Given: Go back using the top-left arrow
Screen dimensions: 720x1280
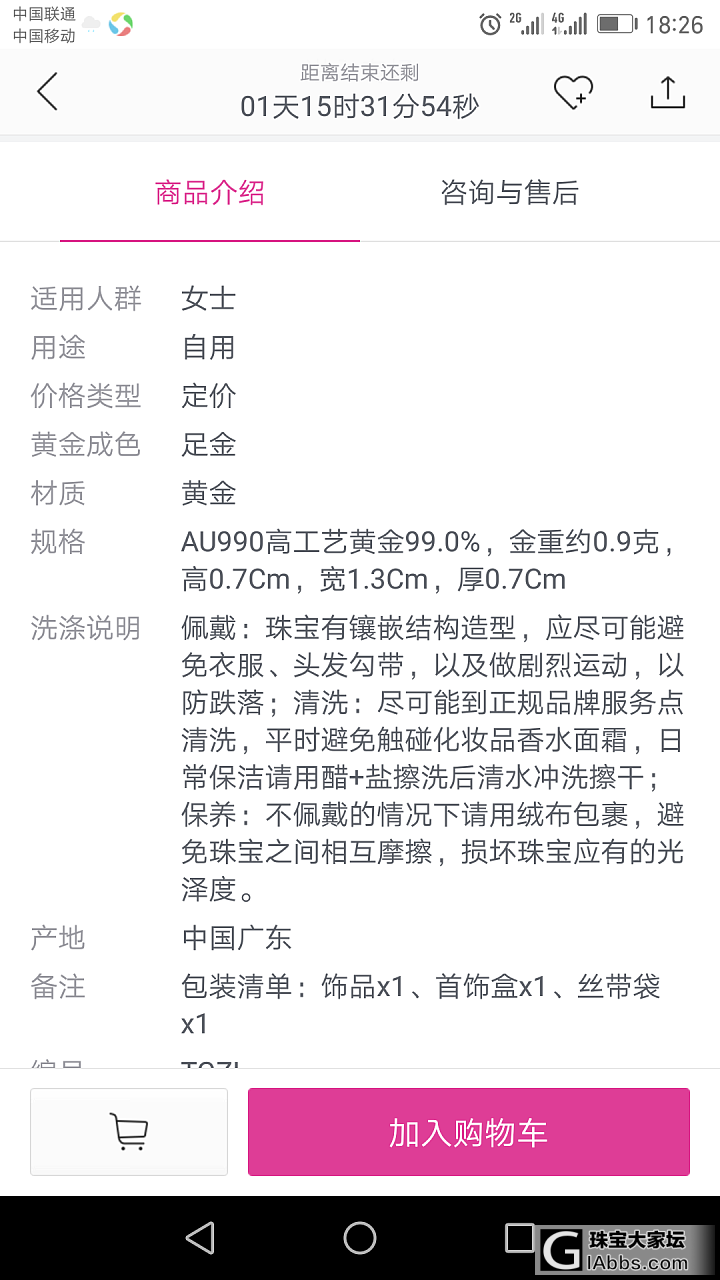Looking at the screenshot, I should point(47,92).
